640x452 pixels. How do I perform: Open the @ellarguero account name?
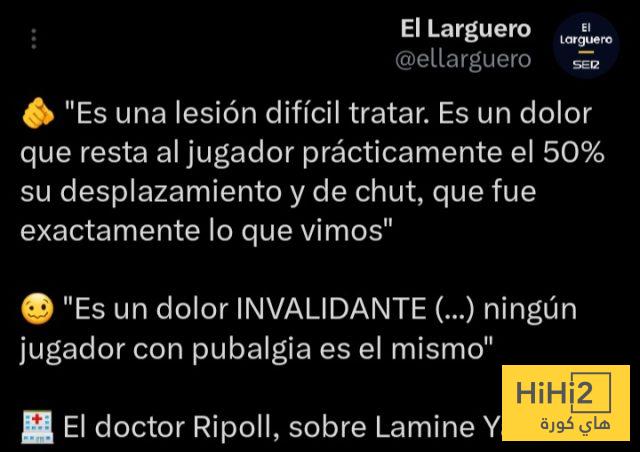[463, 59]
